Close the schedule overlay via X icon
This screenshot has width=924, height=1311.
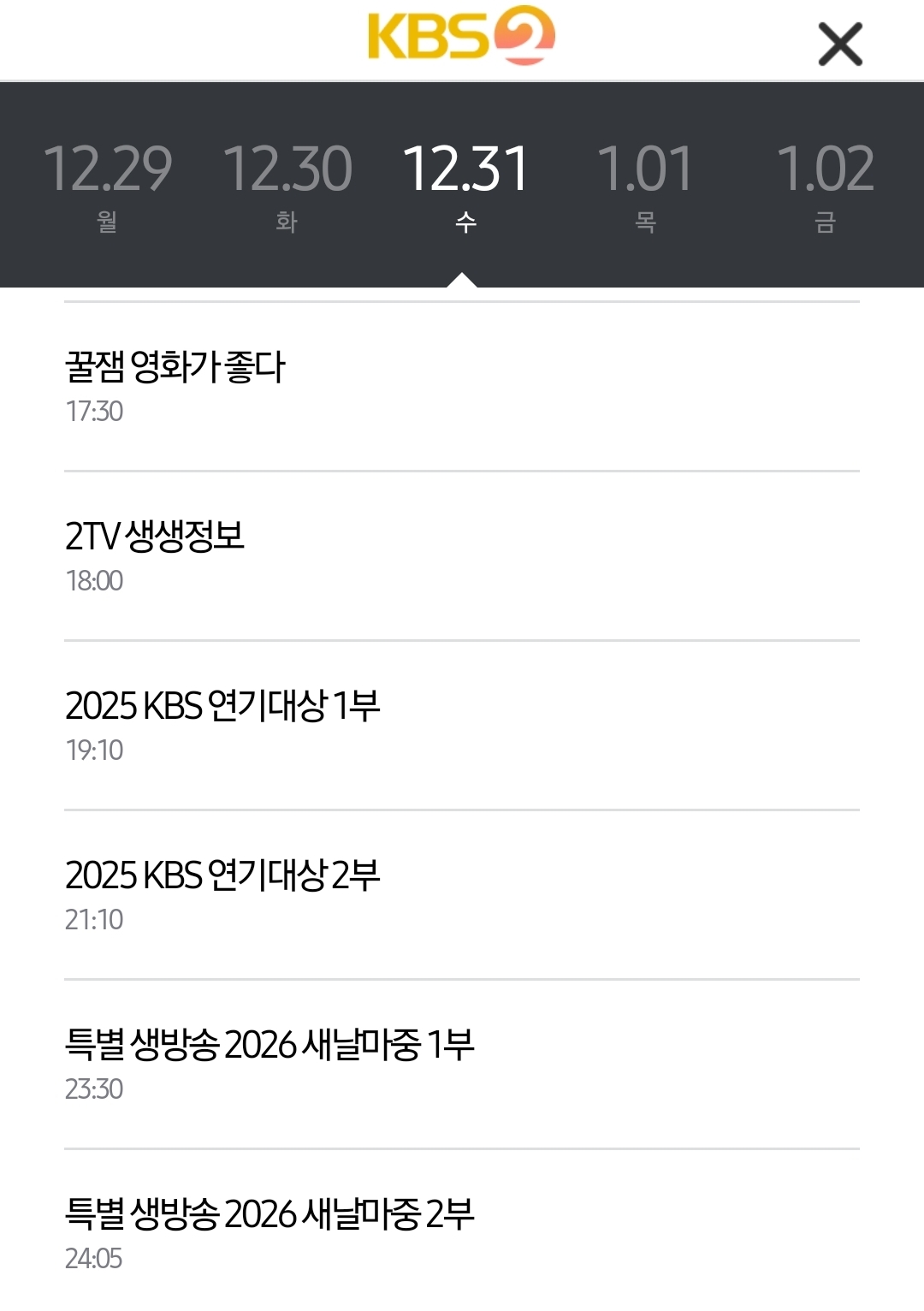(x=841, y=44)
